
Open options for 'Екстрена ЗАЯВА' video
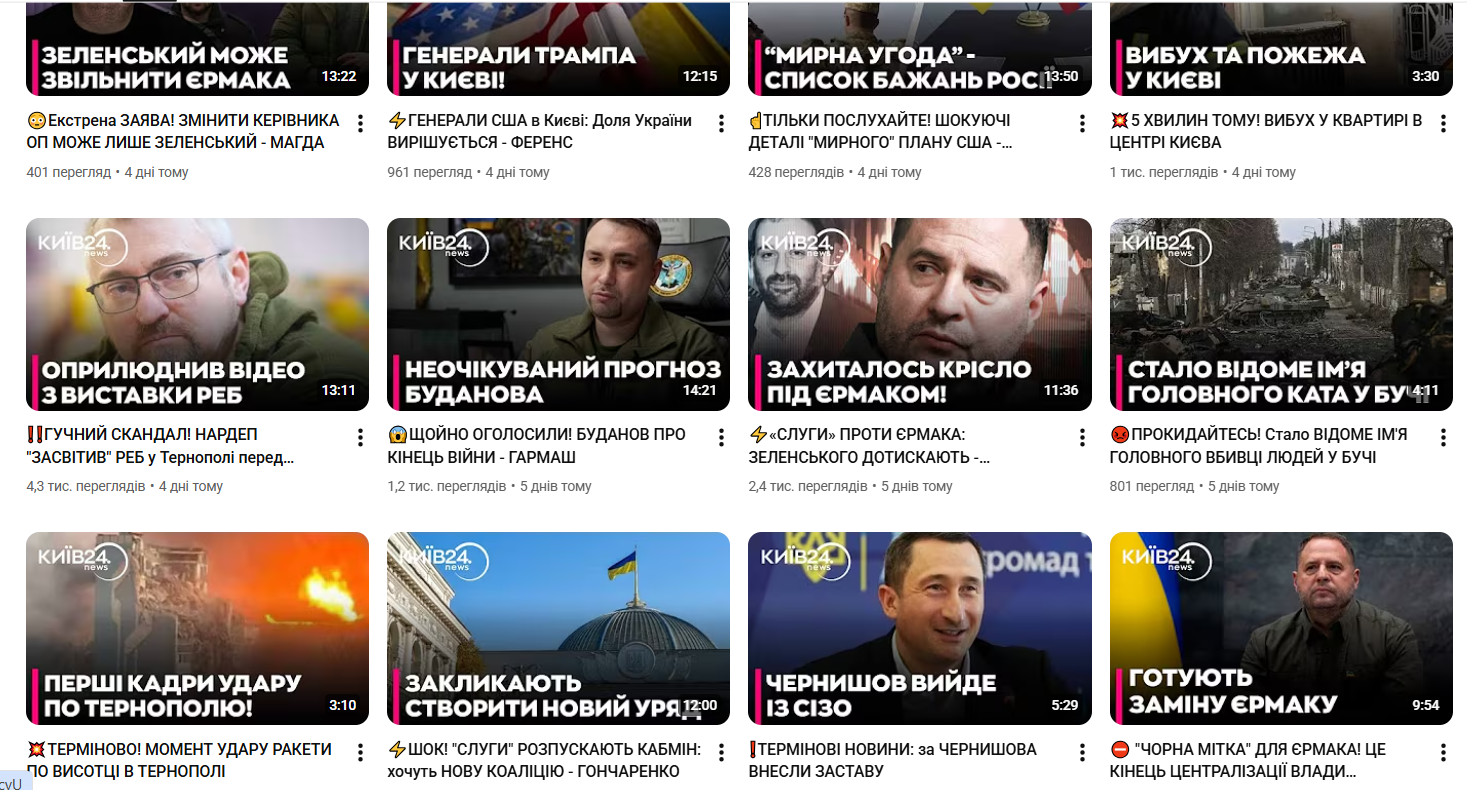[x=360, y=124]
